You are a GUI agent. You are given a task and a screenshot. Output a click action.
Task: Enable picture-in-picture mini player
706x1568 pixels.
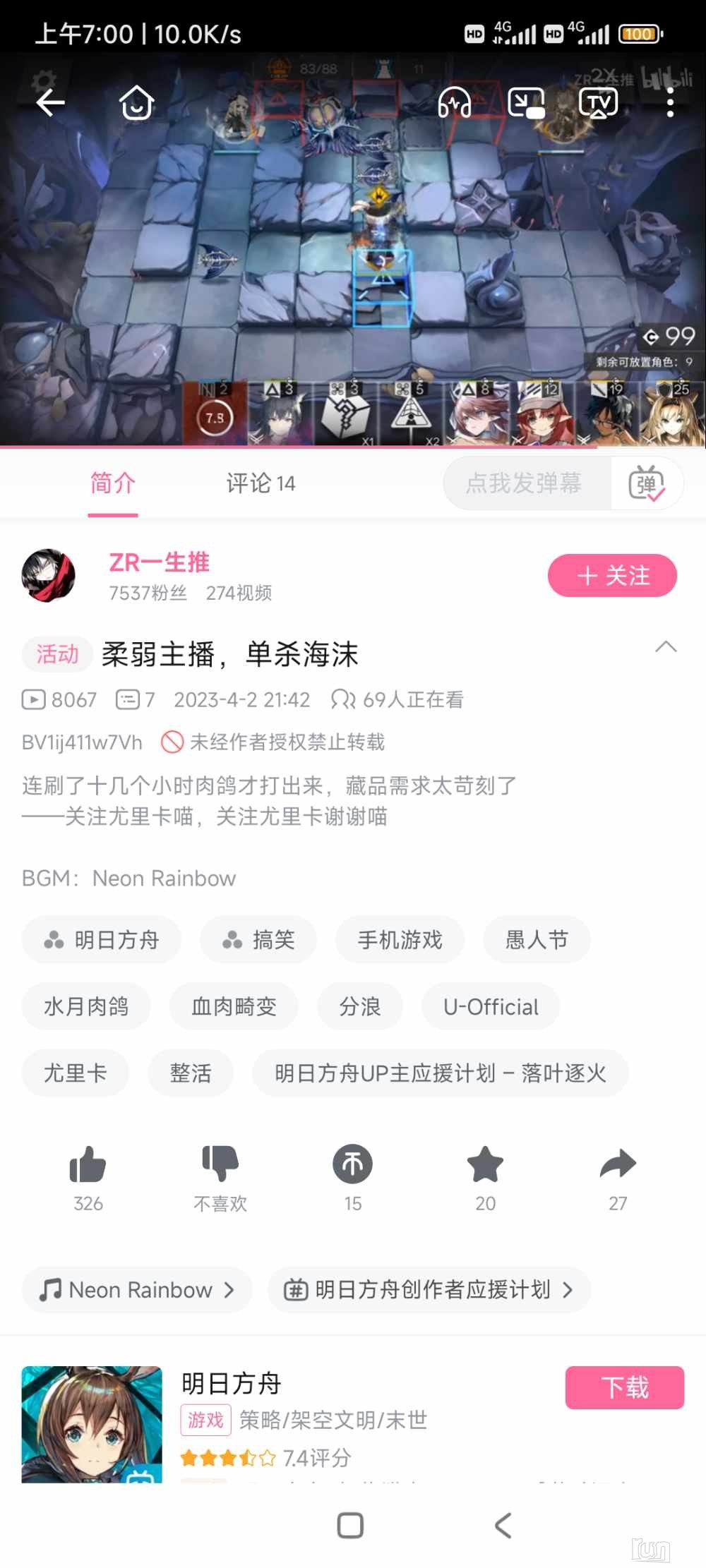coord(526,103)
